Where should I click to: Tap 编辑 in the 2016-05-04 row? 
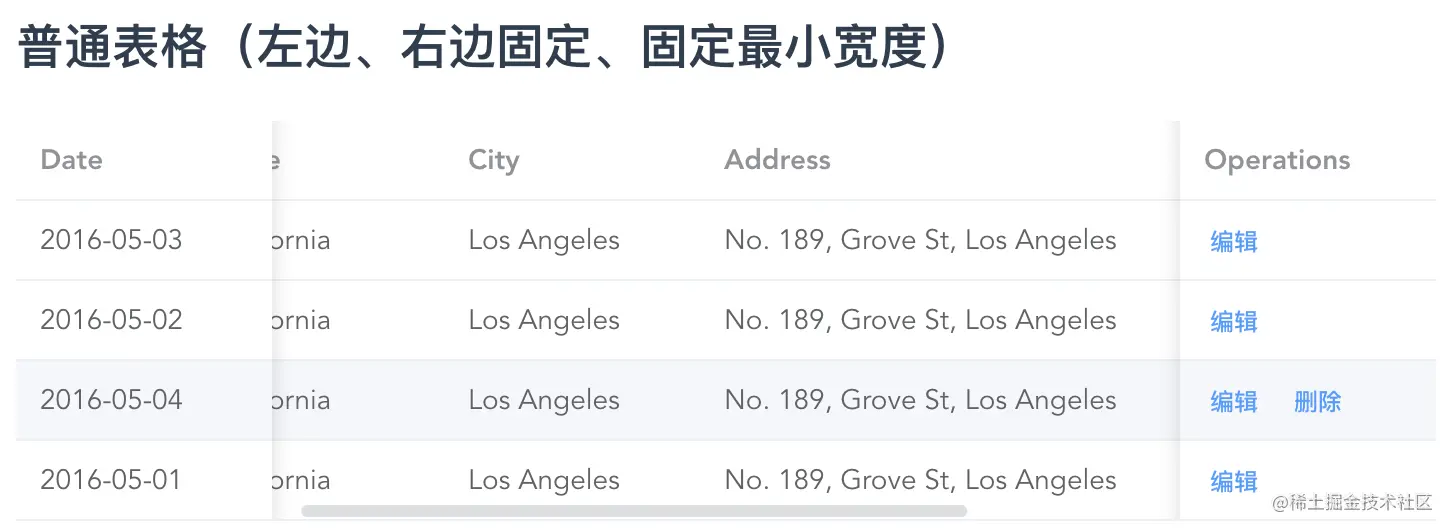tap(1233, 402)
